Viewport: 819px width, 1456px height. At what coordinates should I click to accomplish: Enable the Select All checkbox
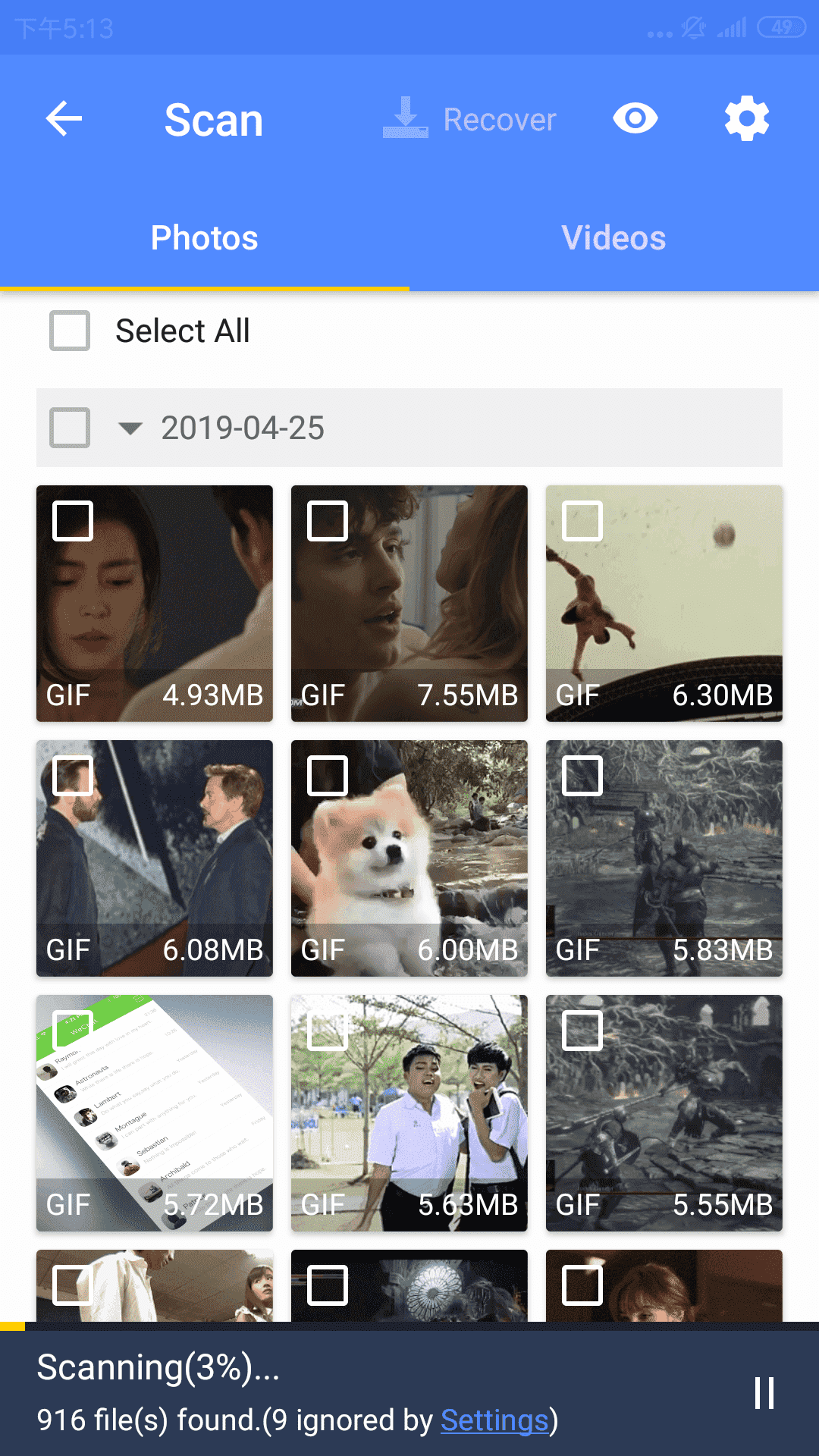click(x=69, y=330)
